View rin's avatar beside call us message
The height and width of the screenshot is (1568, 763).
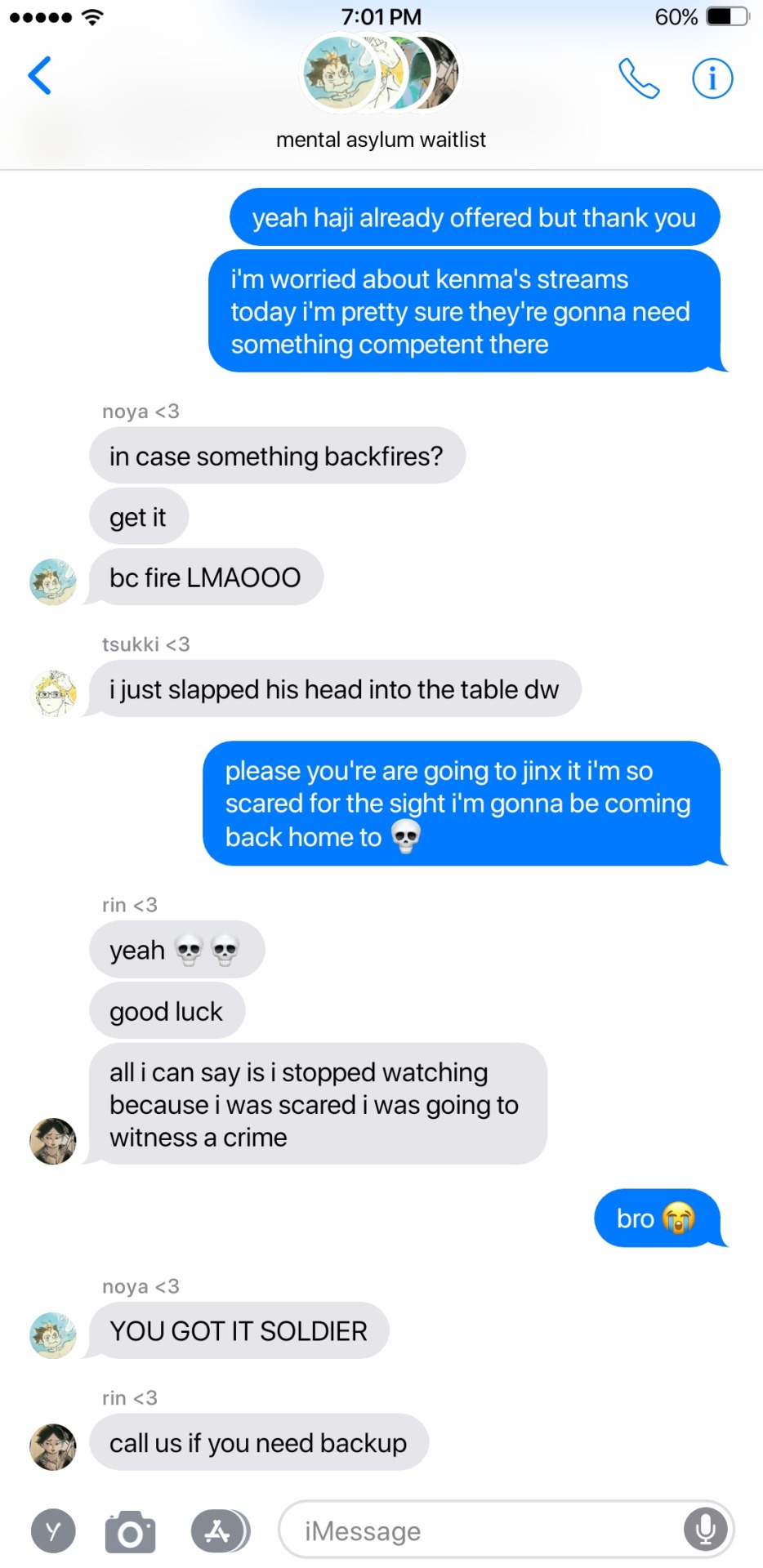click(53, 1446)
